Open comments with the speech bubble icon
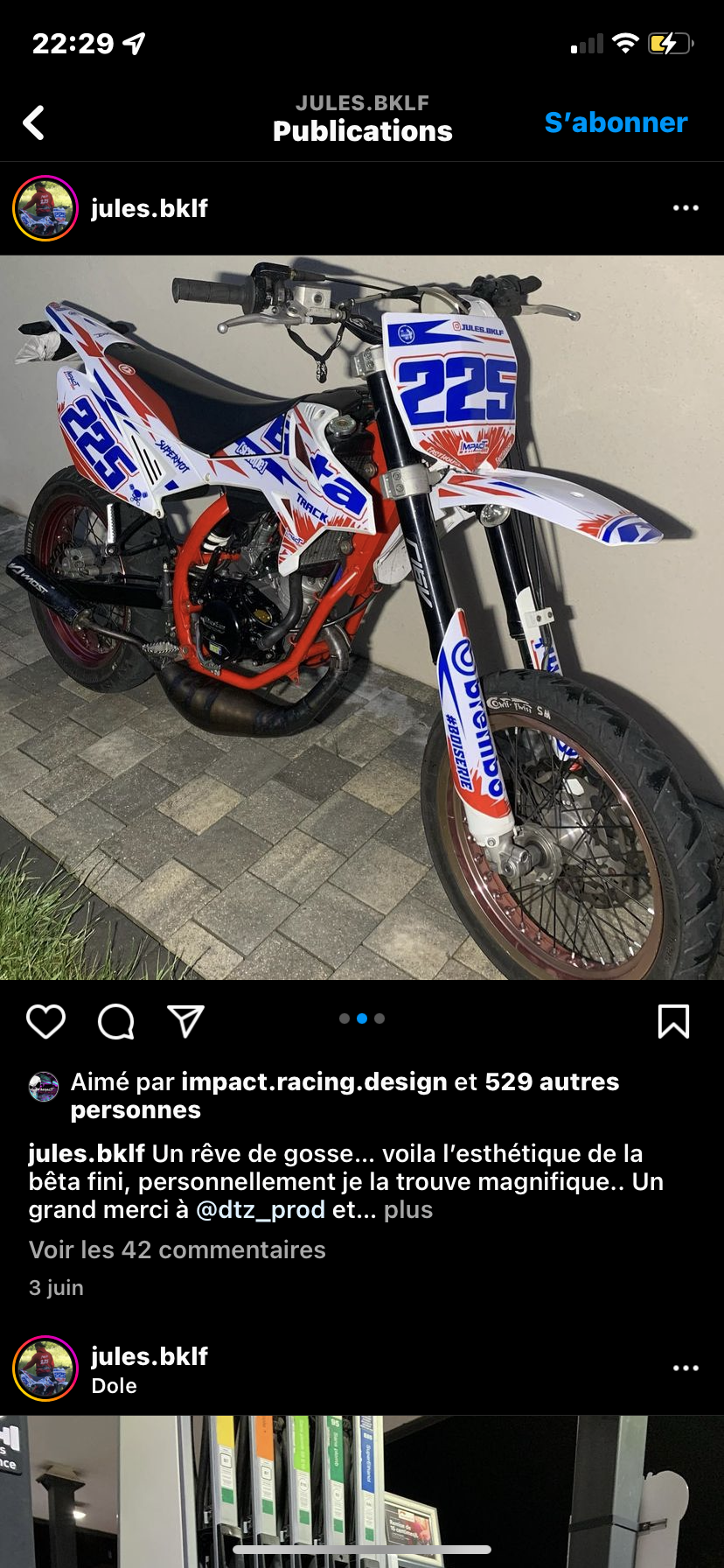Viewport: 724px width, 1568px height. coord(116,1021)
